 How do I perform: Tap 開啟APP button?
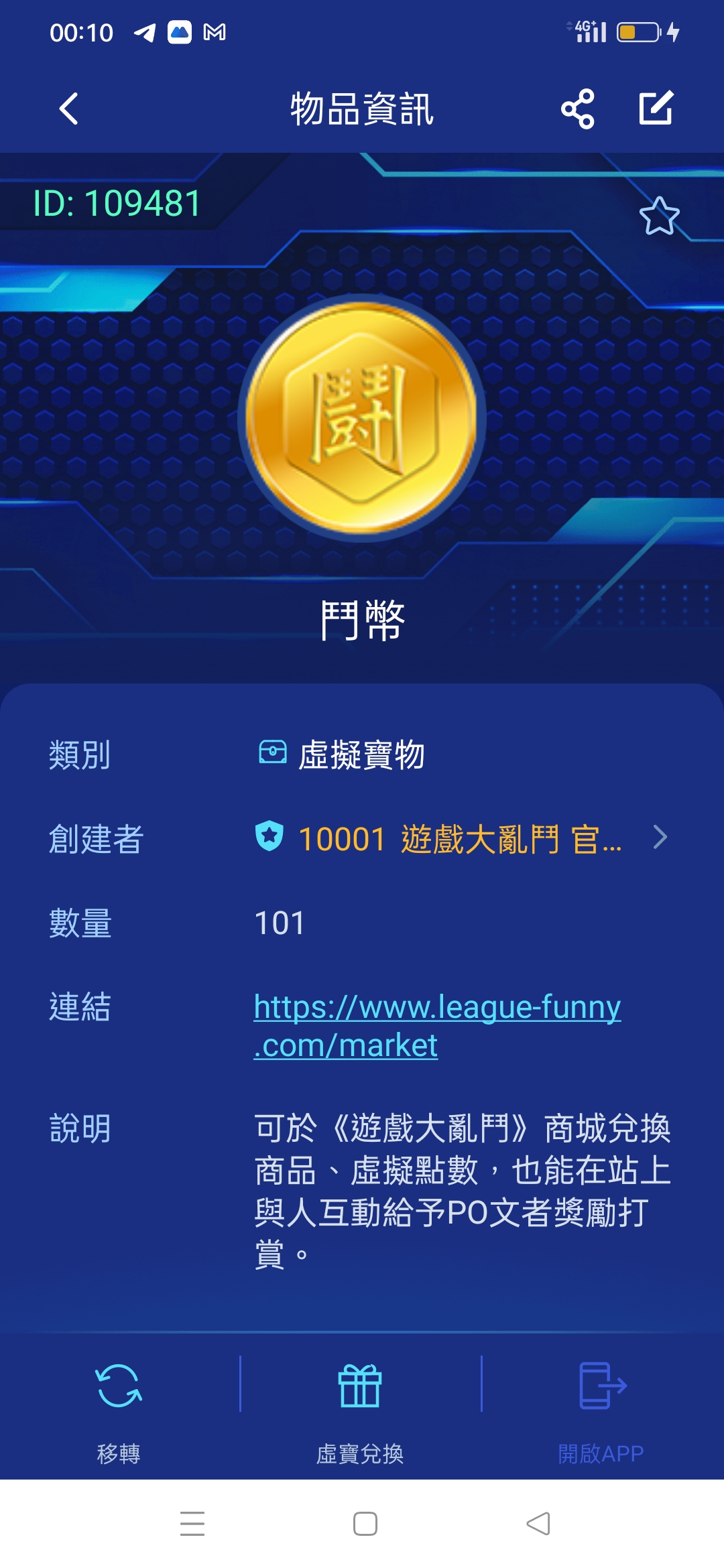(x=601, y=1406)
